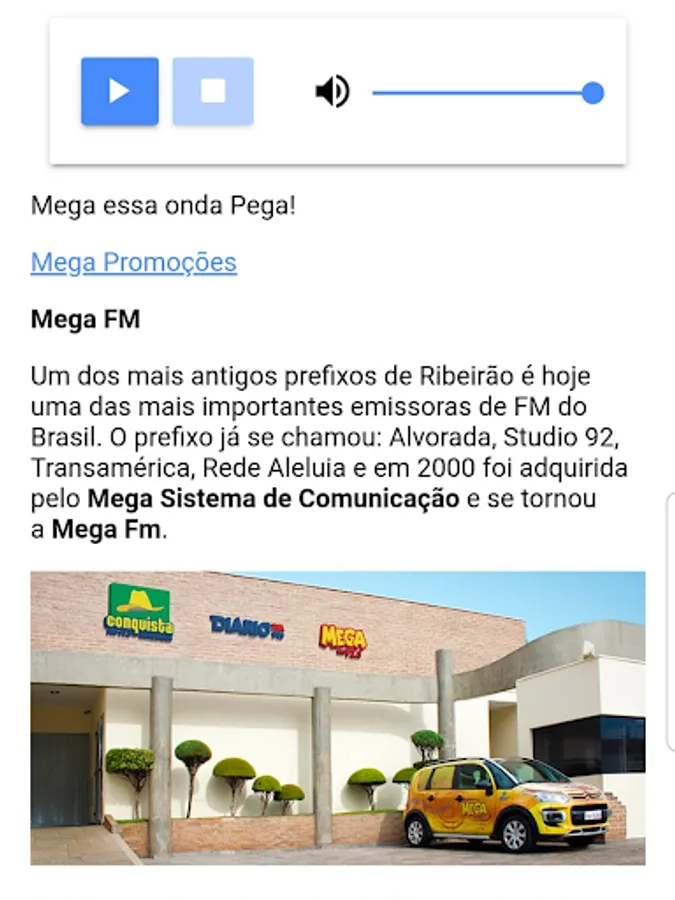Tap the volume slider track
The image size is (675, 900).
480,93
